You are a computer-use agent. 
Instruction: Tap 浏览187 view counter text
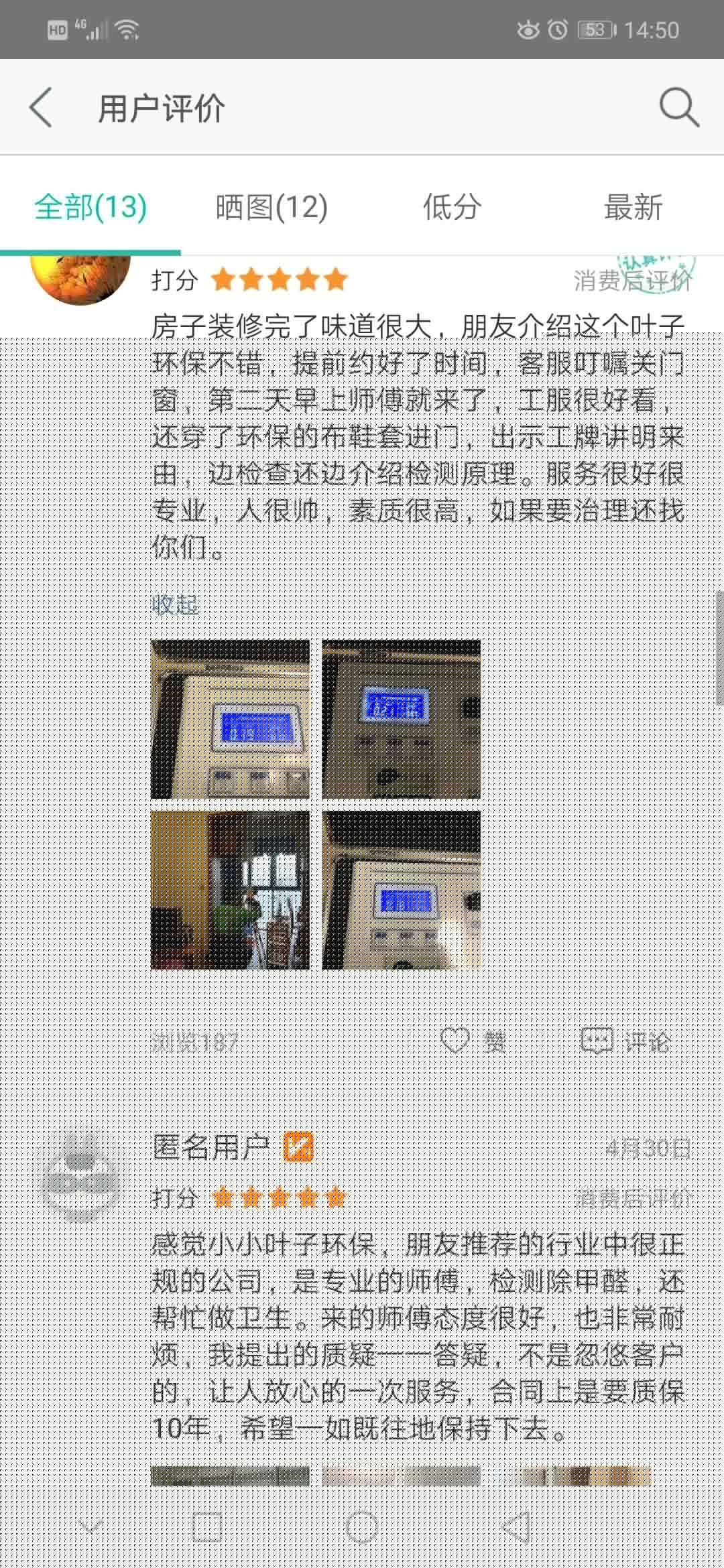click(194, 1041)
